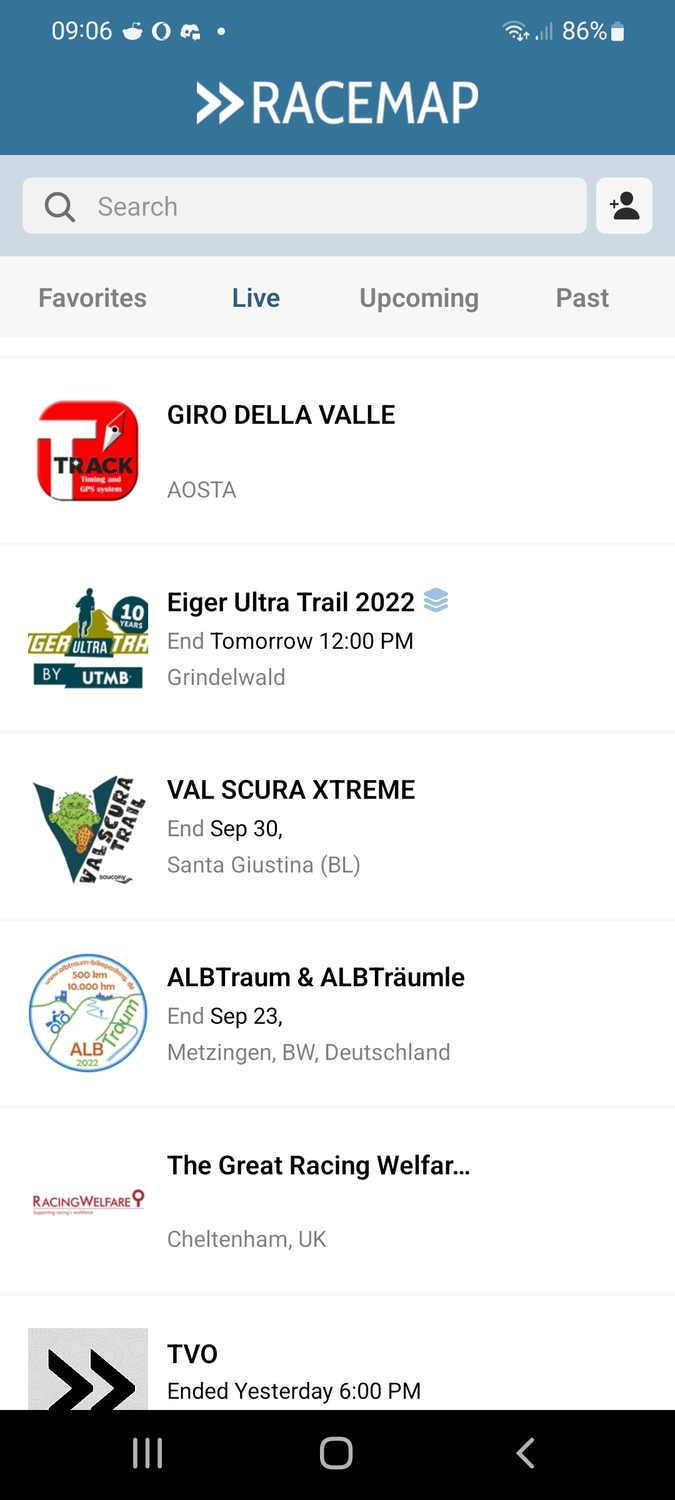Open the GIRO DELLA VALLE event
Viewport: 675px width, 1500px height.
coord(337,451)
